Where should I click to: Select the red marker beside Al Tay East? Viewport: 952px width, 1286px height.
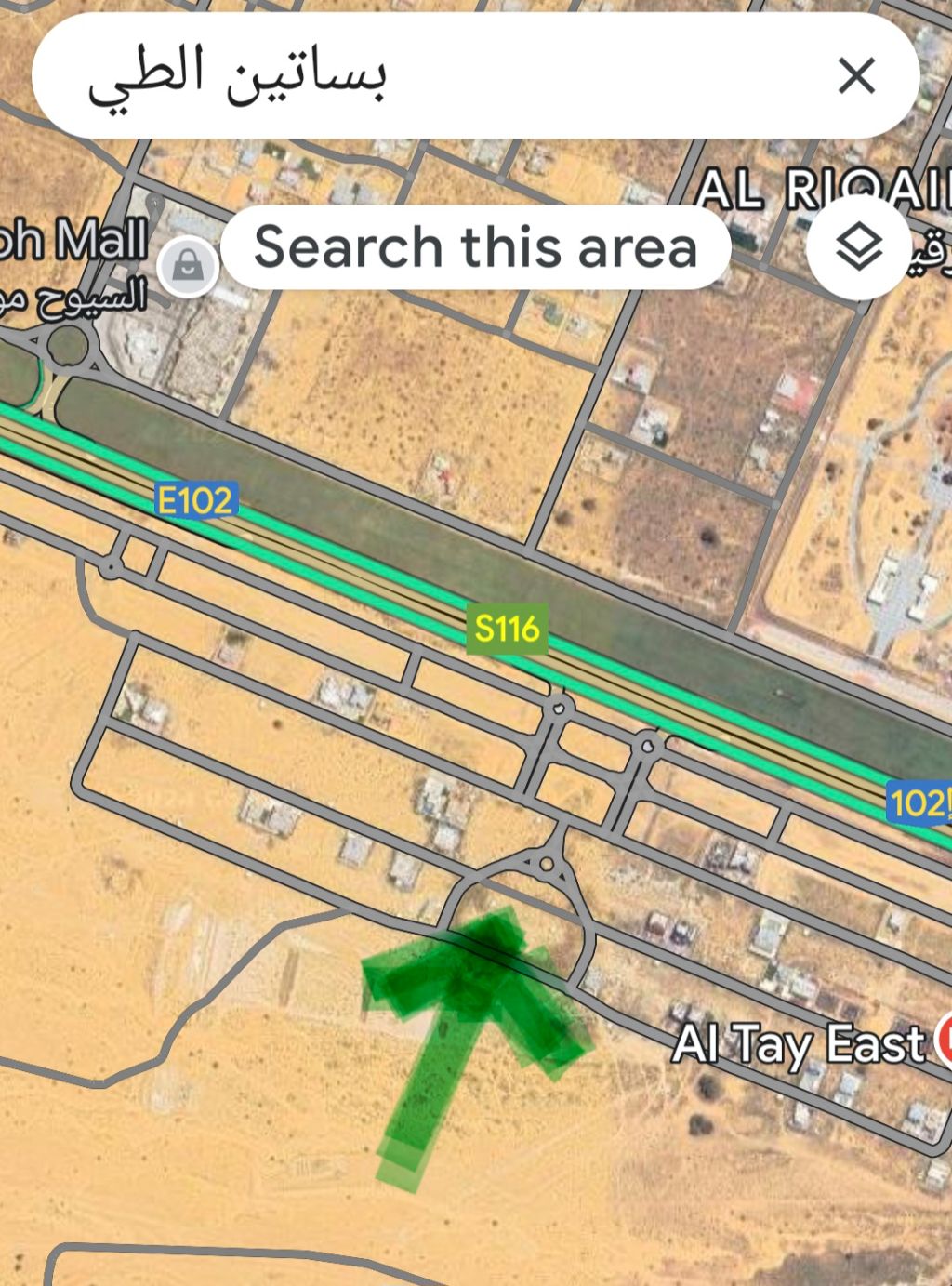pos(945,1040)
